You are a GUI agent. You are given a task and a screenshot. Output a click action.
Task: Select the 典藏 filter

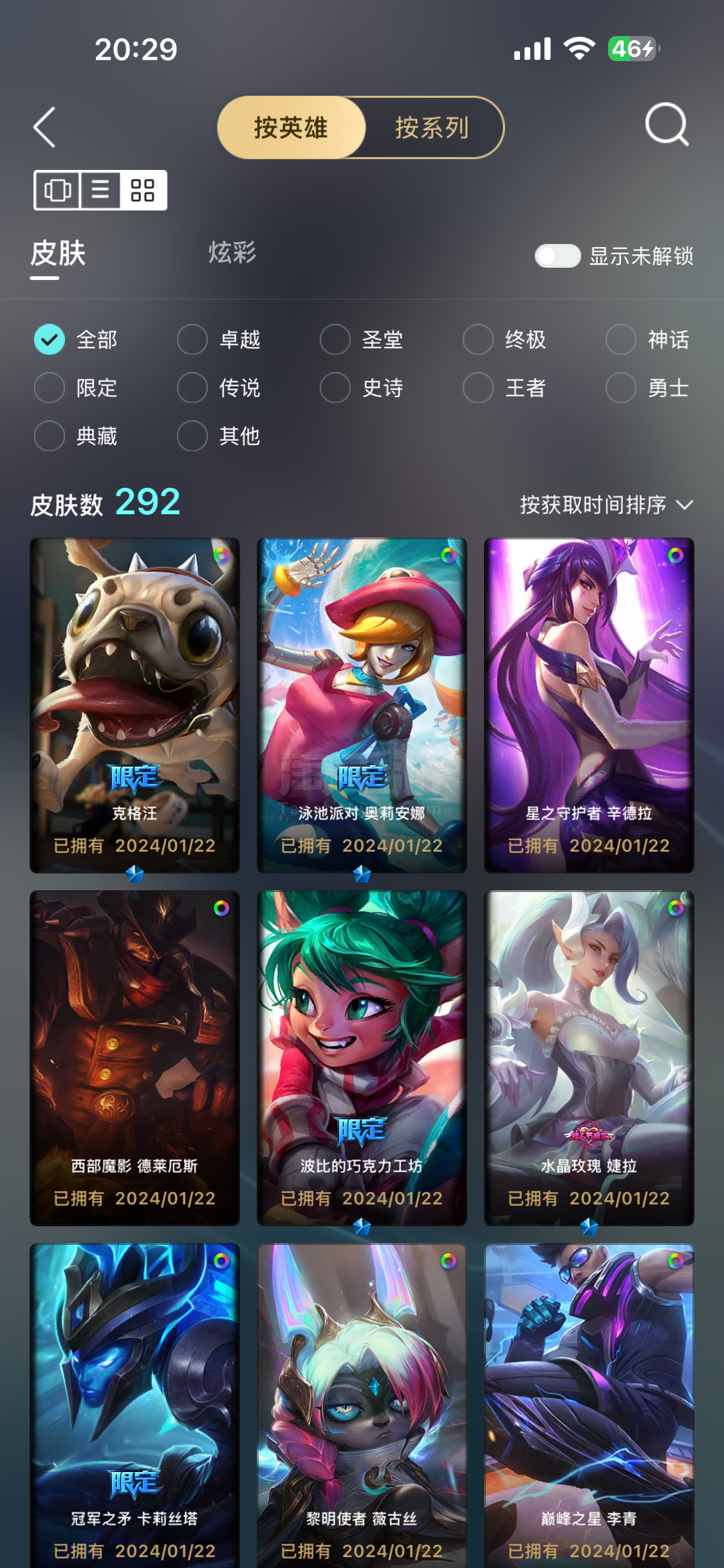tap(76, 436)
